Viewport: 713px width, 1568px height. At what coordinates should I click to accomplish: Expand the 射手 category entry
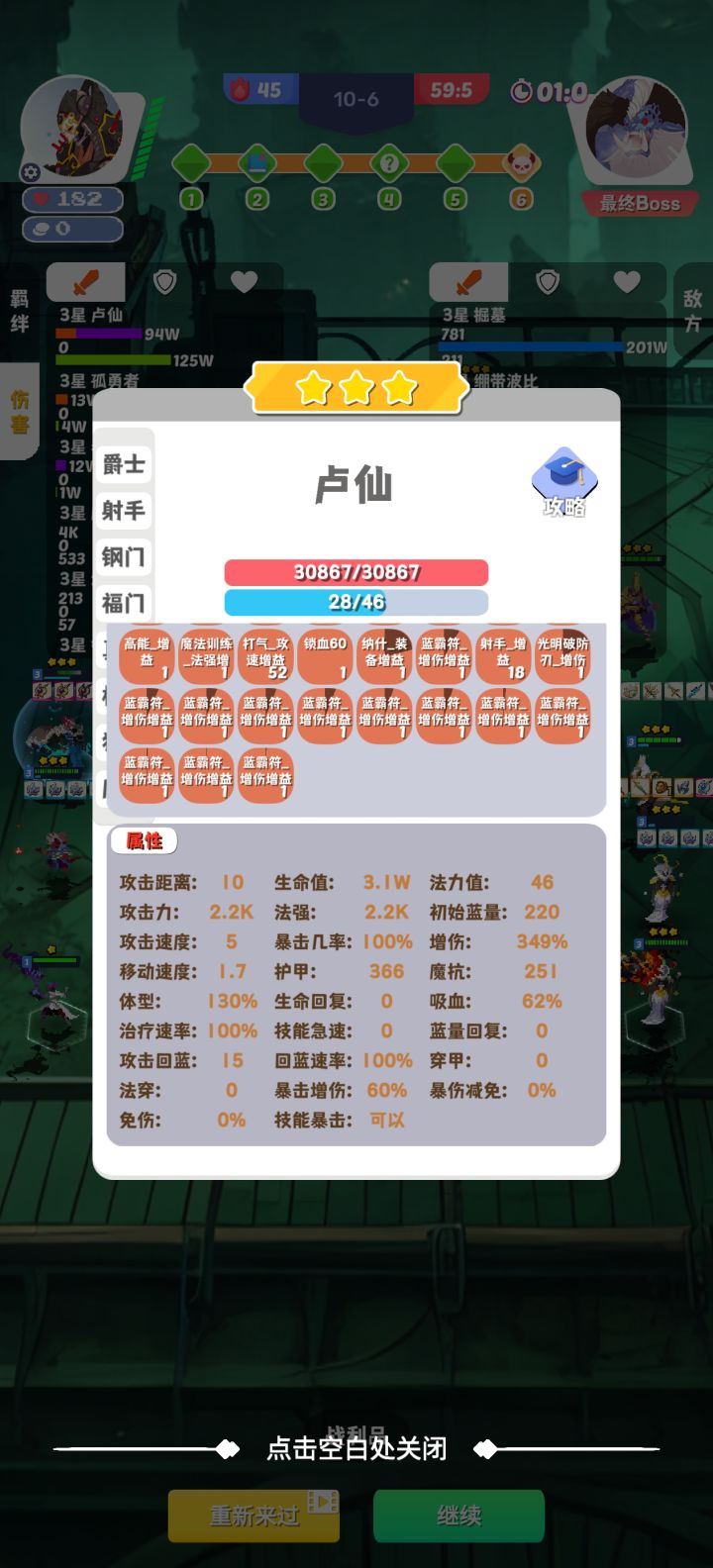coord(124,511)
